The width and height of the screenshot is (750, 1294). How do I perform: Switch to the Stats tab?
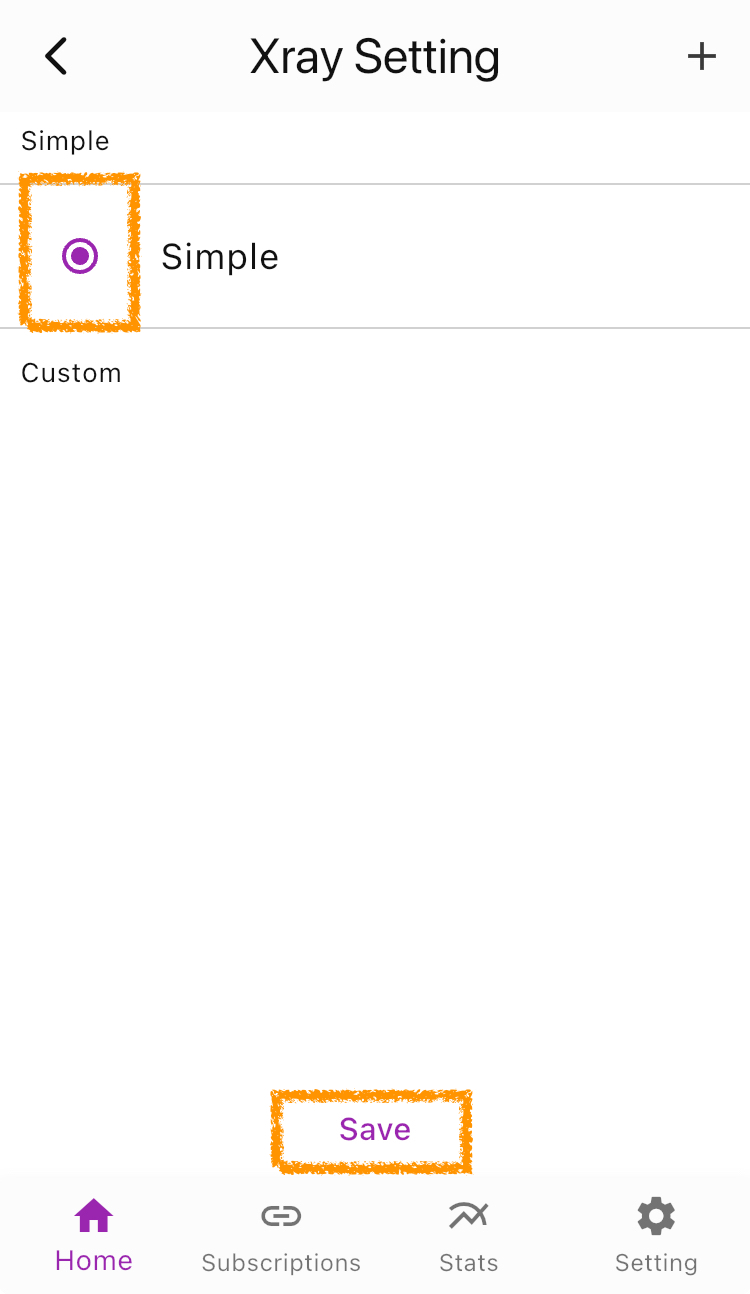click(x=468, y=1236)
